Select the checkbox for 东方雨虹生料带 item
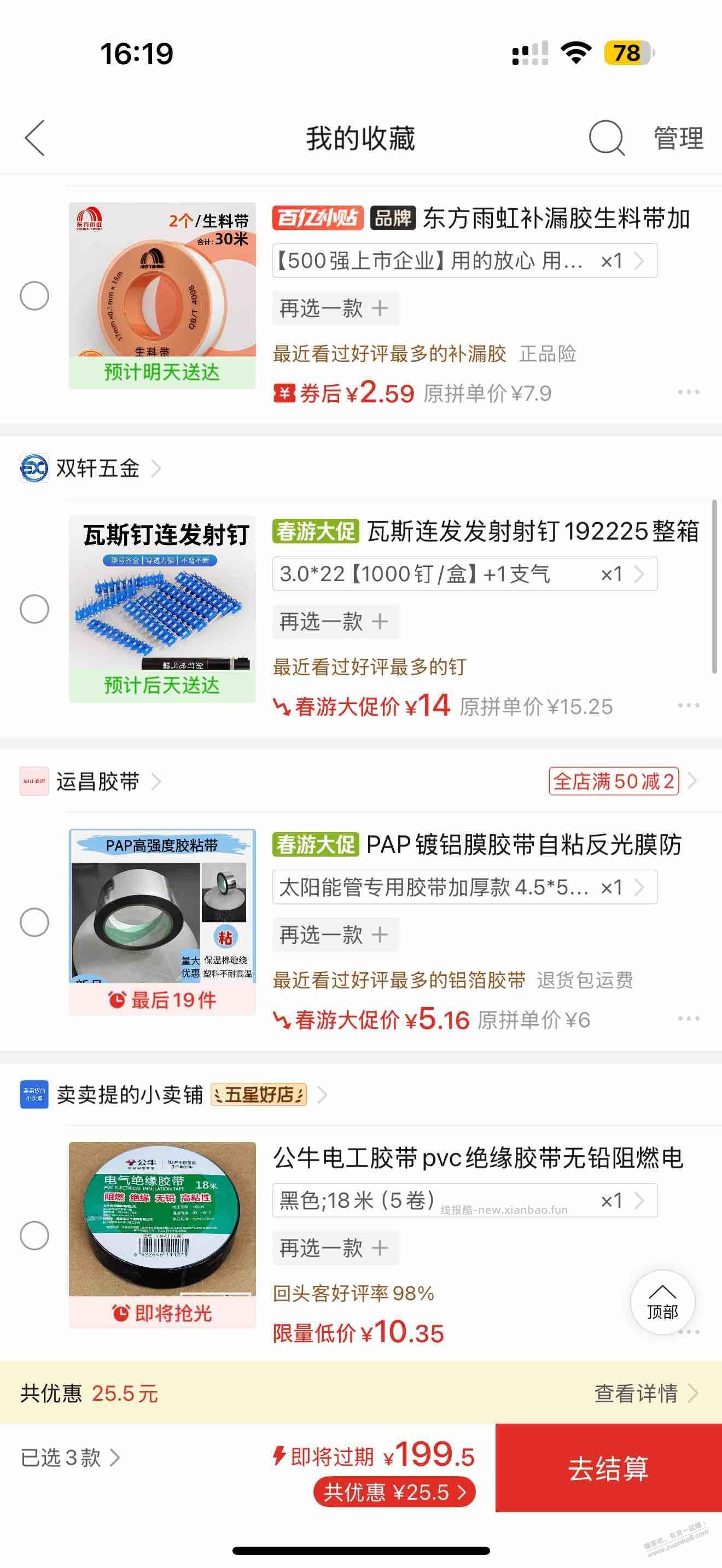This screenshot has width=722, height=1568. [x=34, y=296]
